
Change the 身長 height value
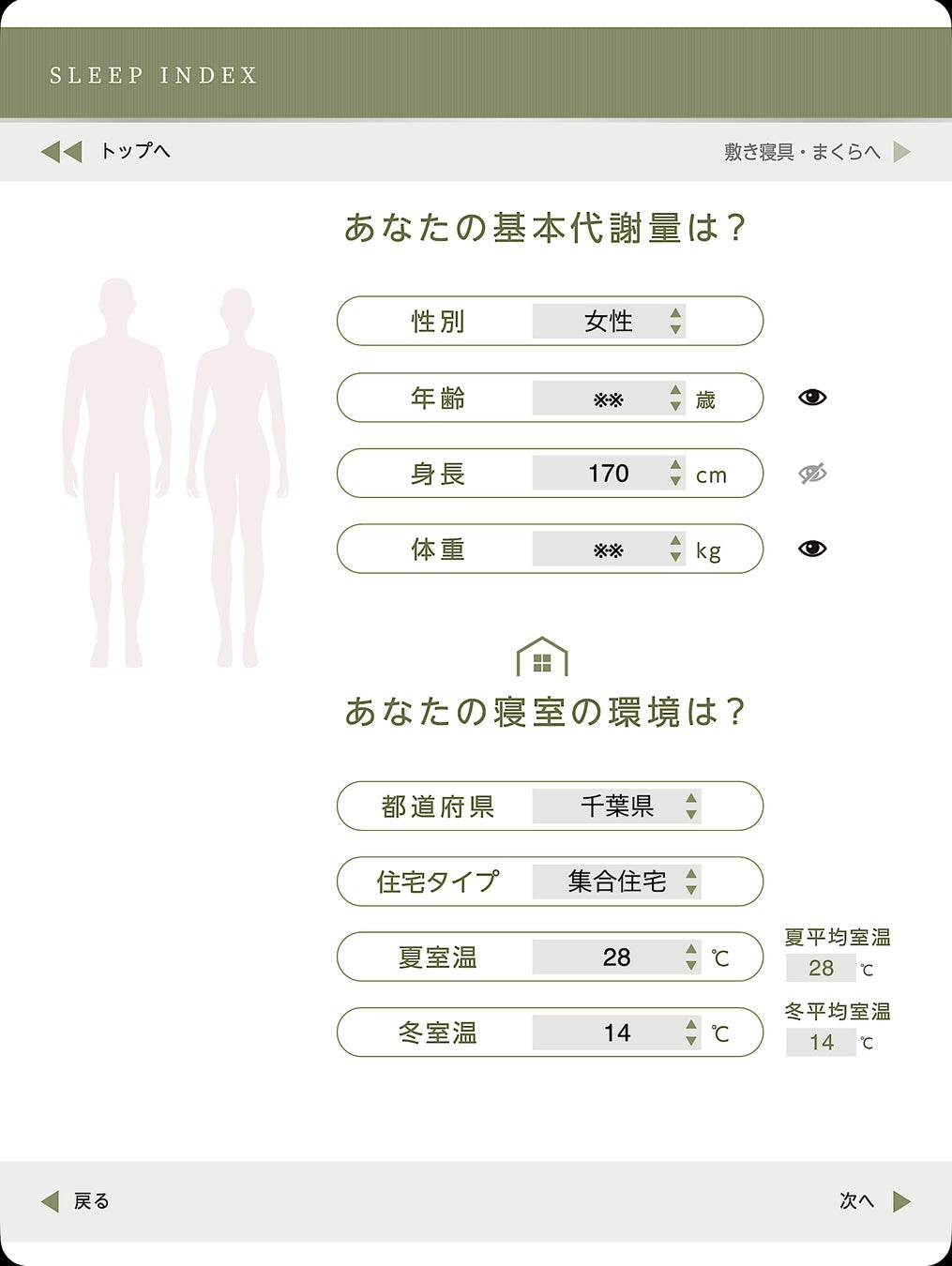[609, 474]
